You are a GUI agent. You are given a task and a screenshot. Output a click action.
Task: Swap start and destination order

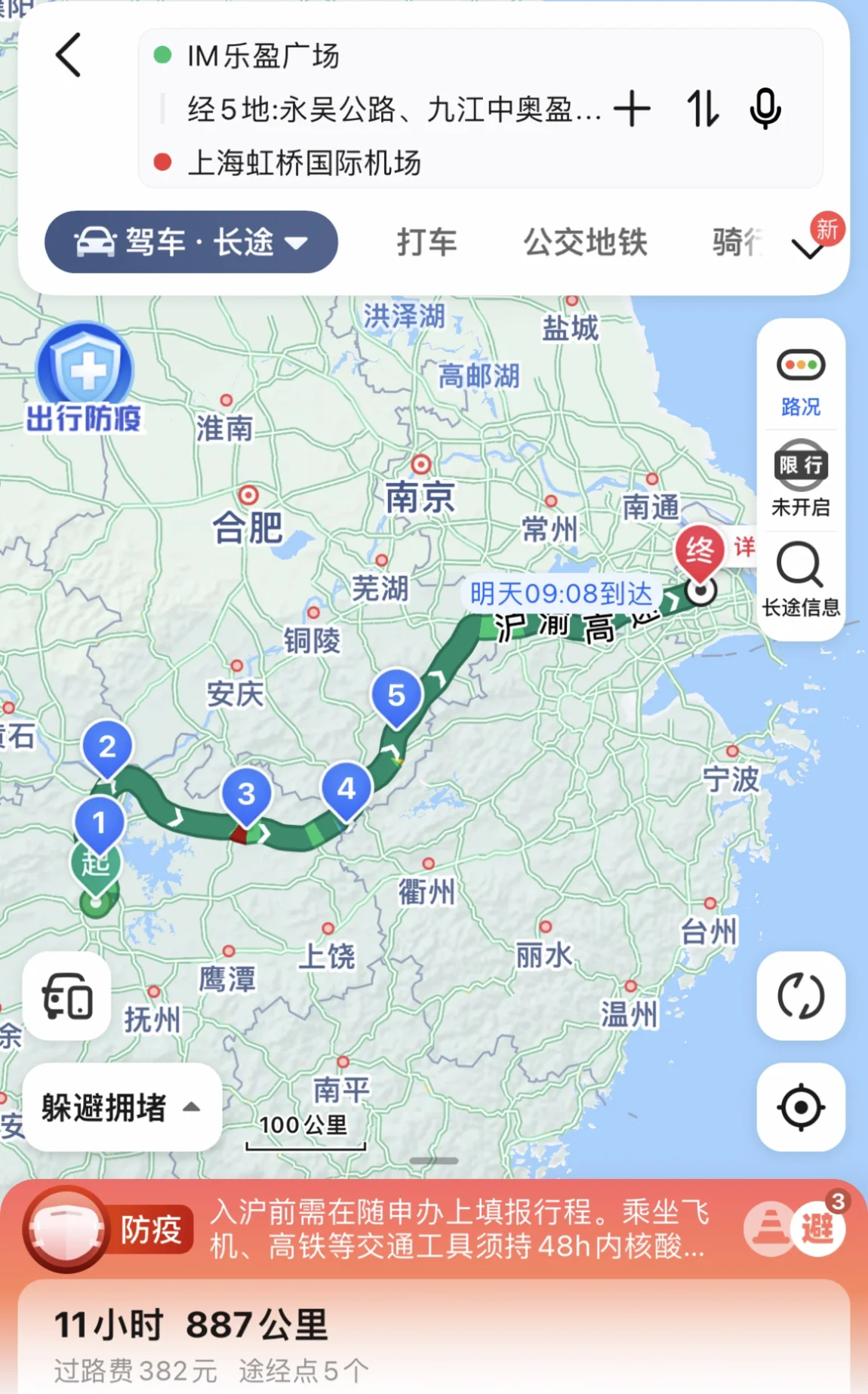point(702,109)
